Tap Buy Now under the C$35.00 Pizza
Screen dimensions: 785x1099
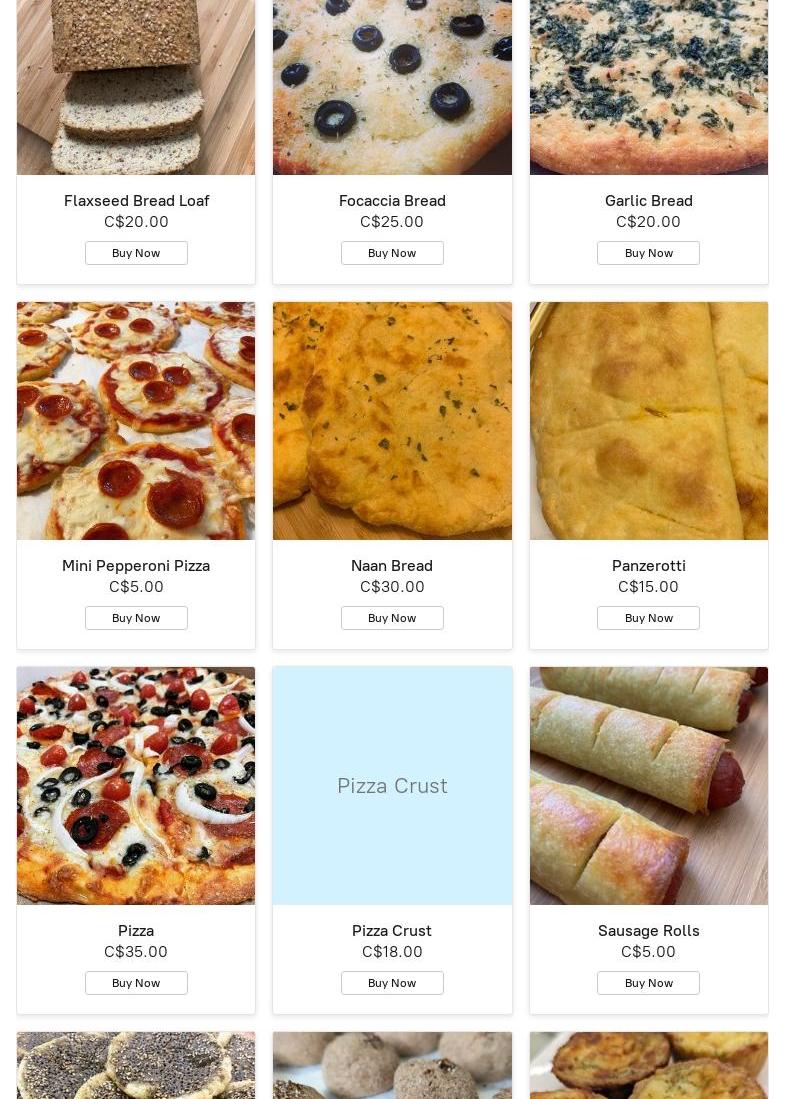(x=136, y=983)
